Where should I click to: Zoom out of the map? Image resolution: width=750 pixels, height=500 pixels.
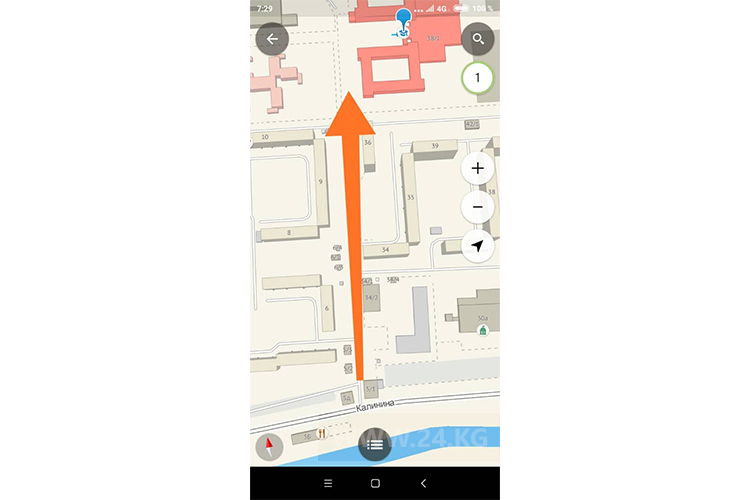(x=478, y=207)
